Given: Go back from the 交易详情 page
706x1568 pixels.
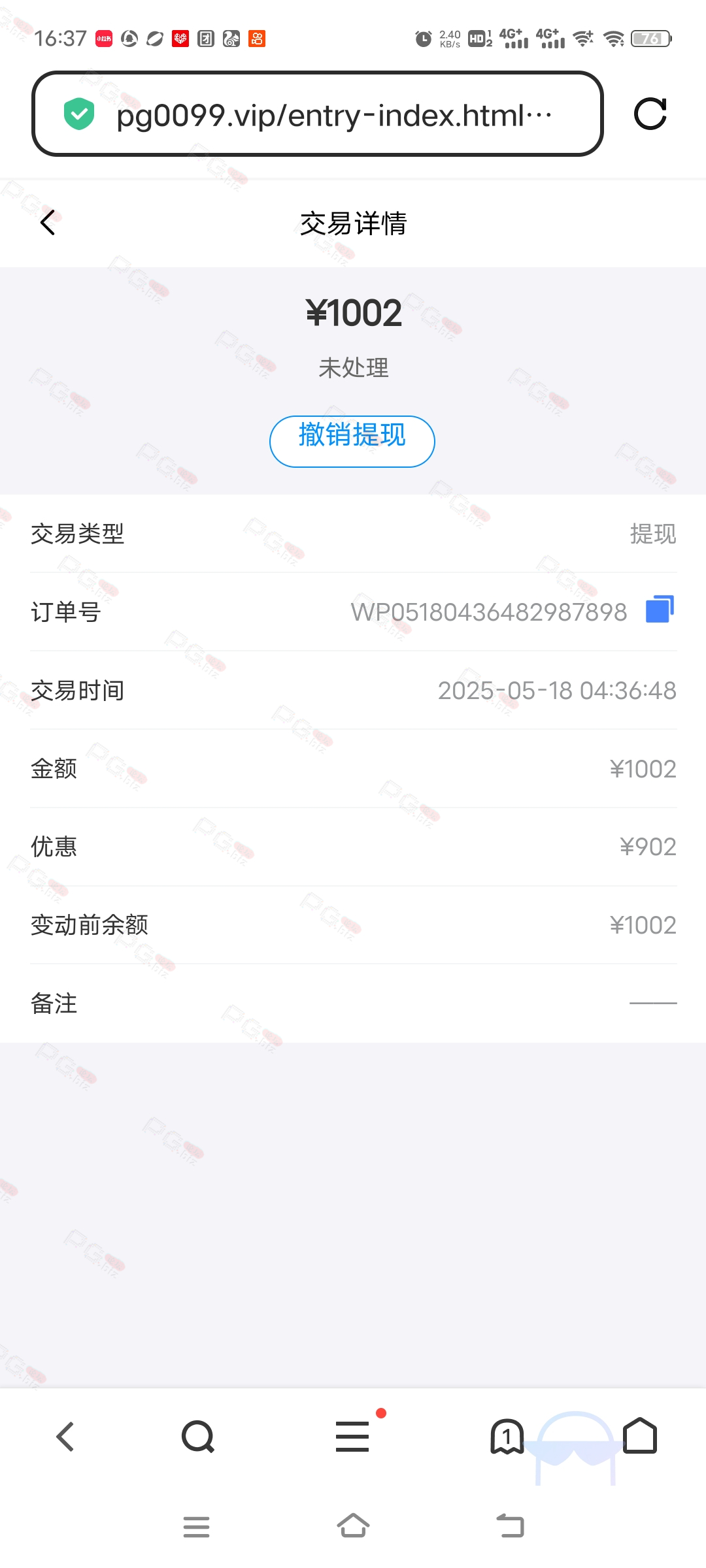Looking at the screenshot, I should (48, 223).
